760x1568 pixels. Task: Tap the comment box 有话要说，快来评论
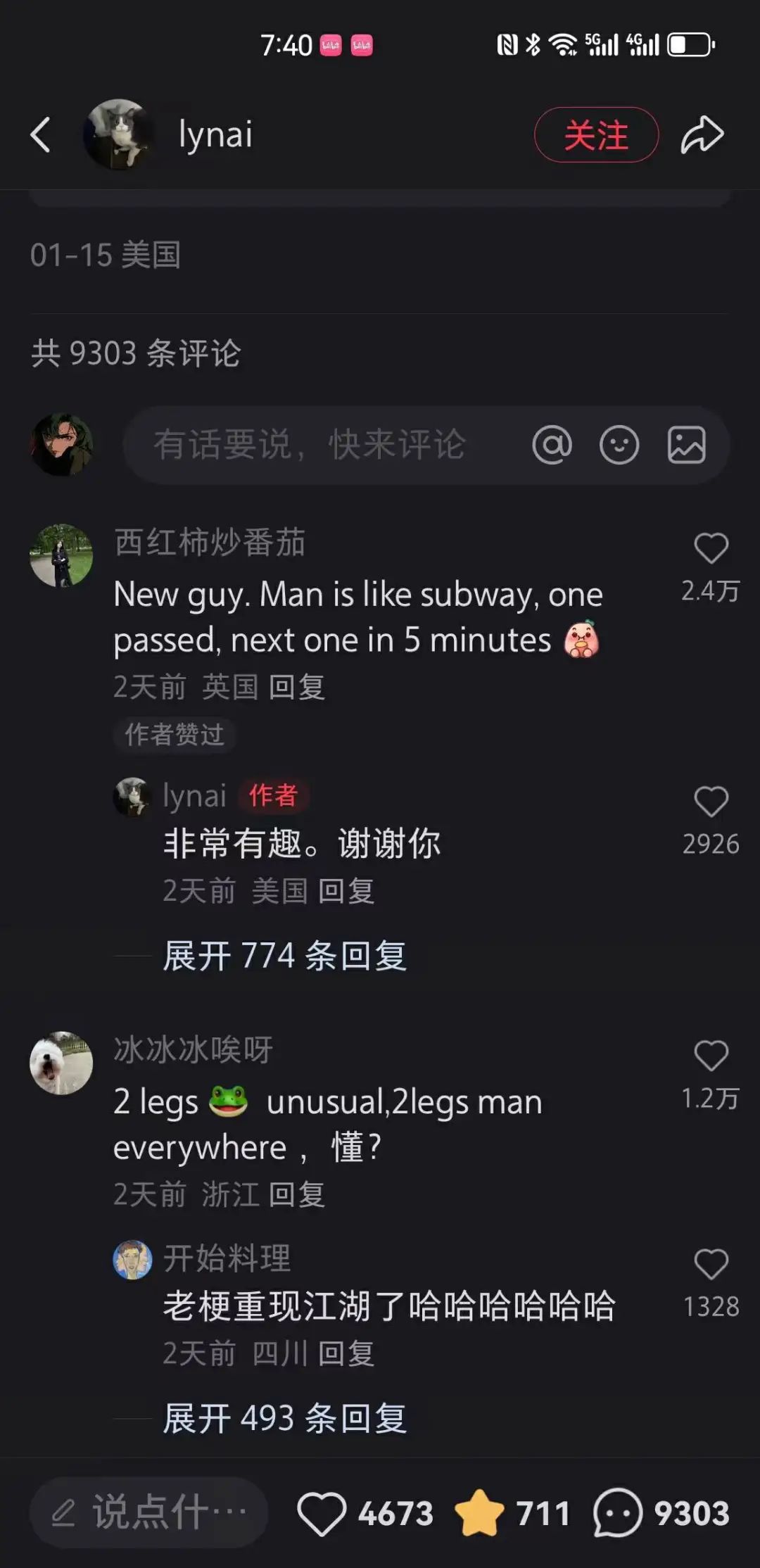click(x=310, y=445)
